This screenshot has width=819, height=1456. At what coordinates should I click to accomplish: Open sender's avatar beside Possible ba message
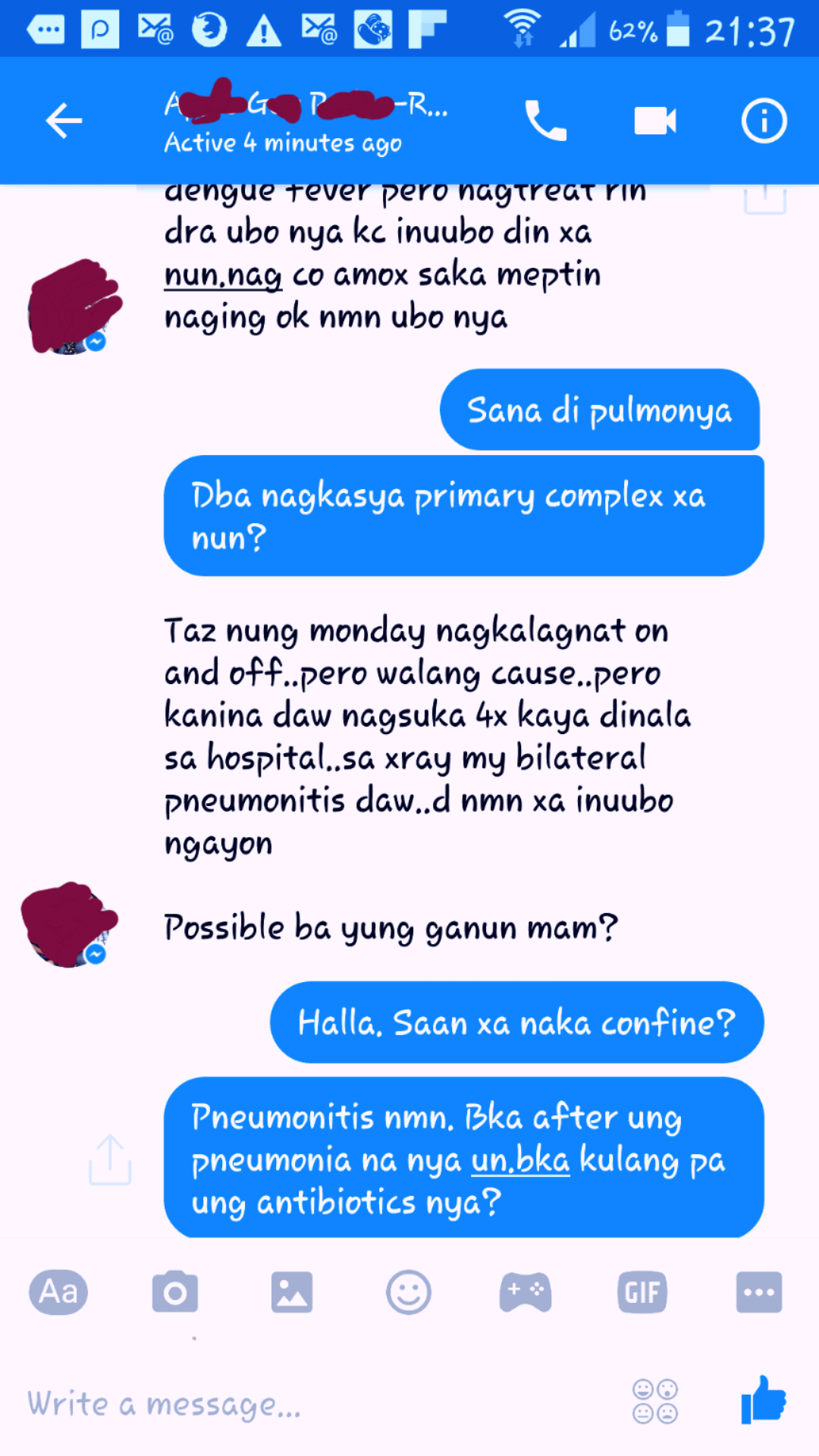pyautogui.click(x=70, y=925)
